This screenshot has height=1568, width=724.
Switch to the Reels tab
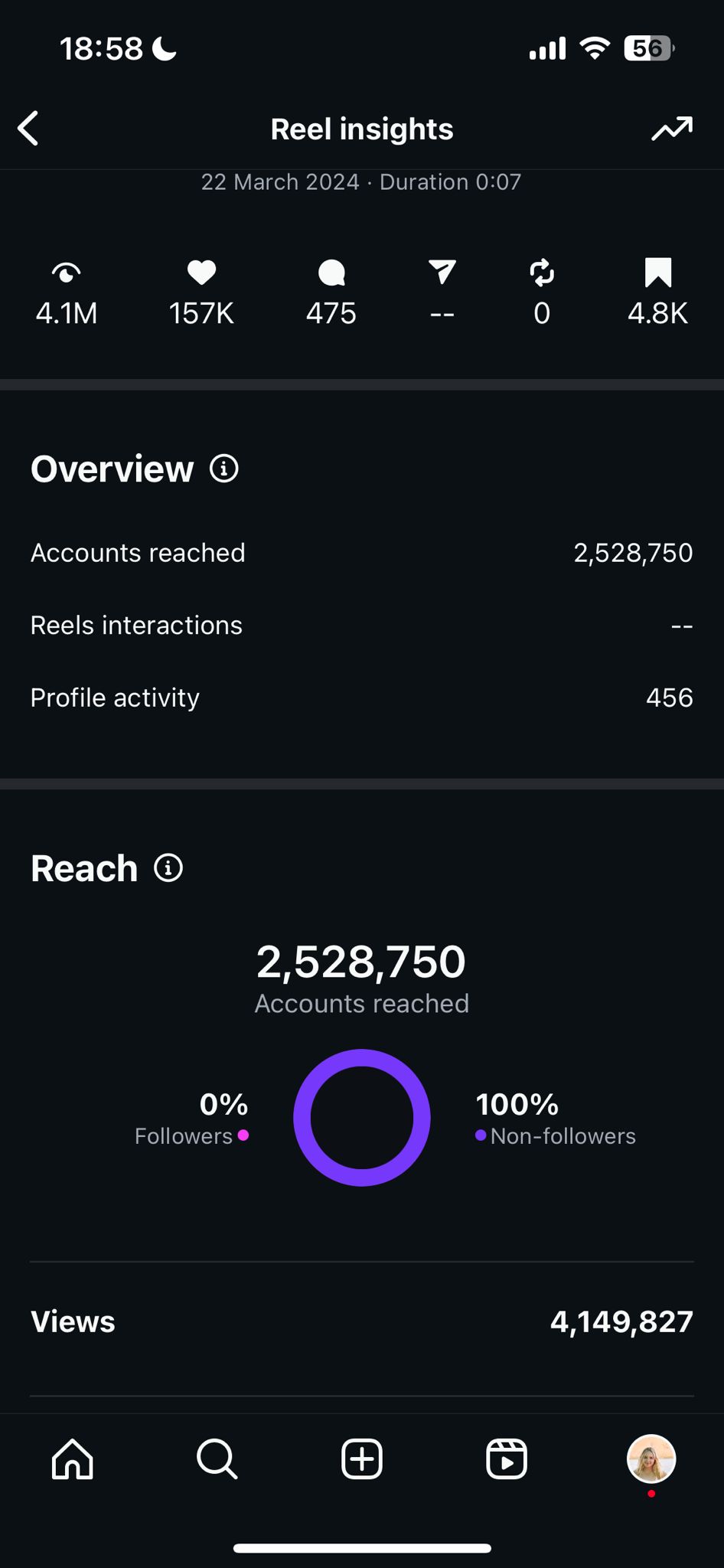(x=506, y=1459)
